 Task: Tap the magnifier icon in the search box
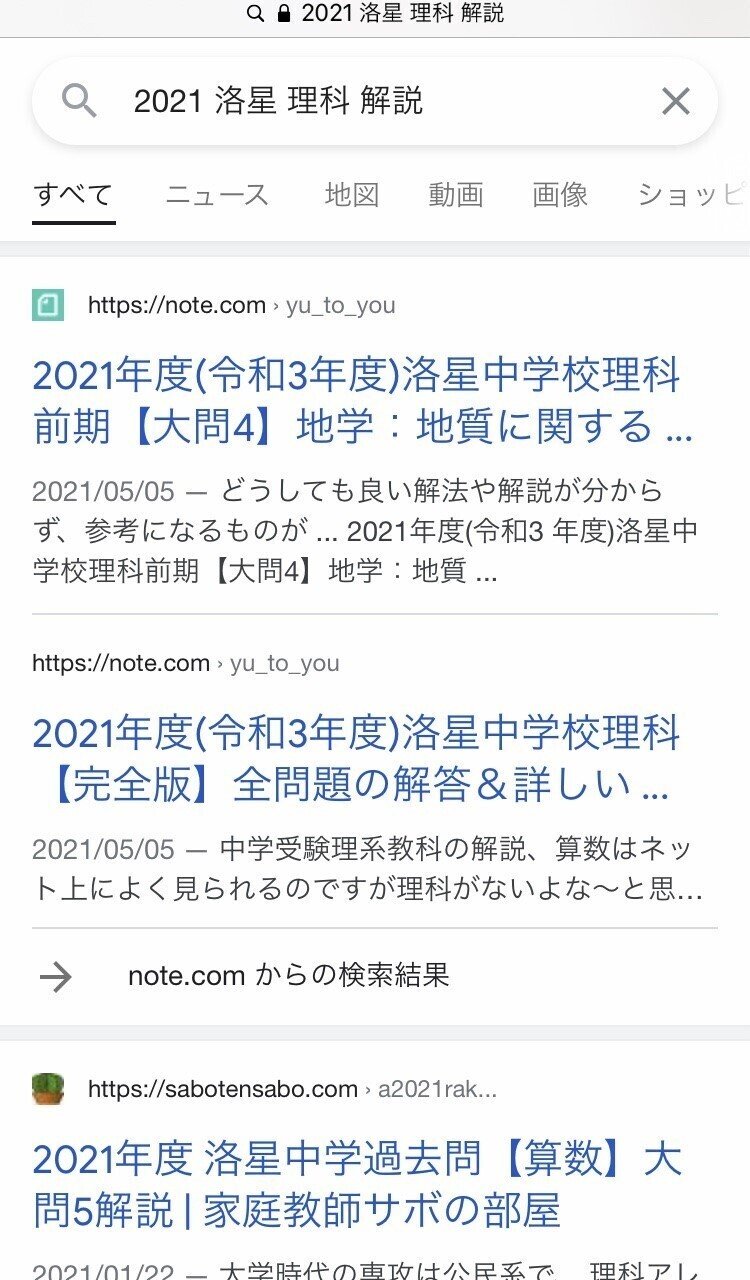pos(79,101)
